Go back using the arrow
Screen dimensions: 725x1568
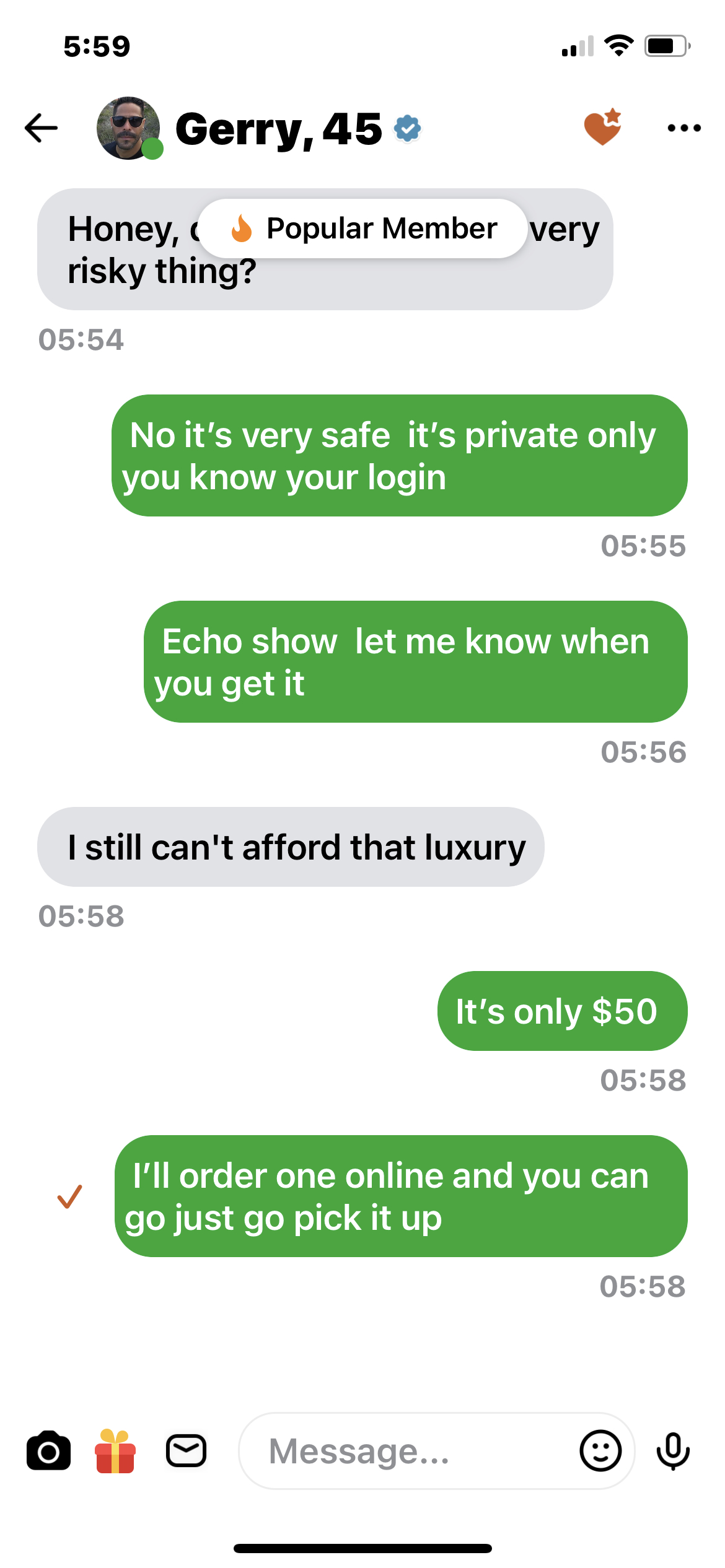tap(41, 128)
